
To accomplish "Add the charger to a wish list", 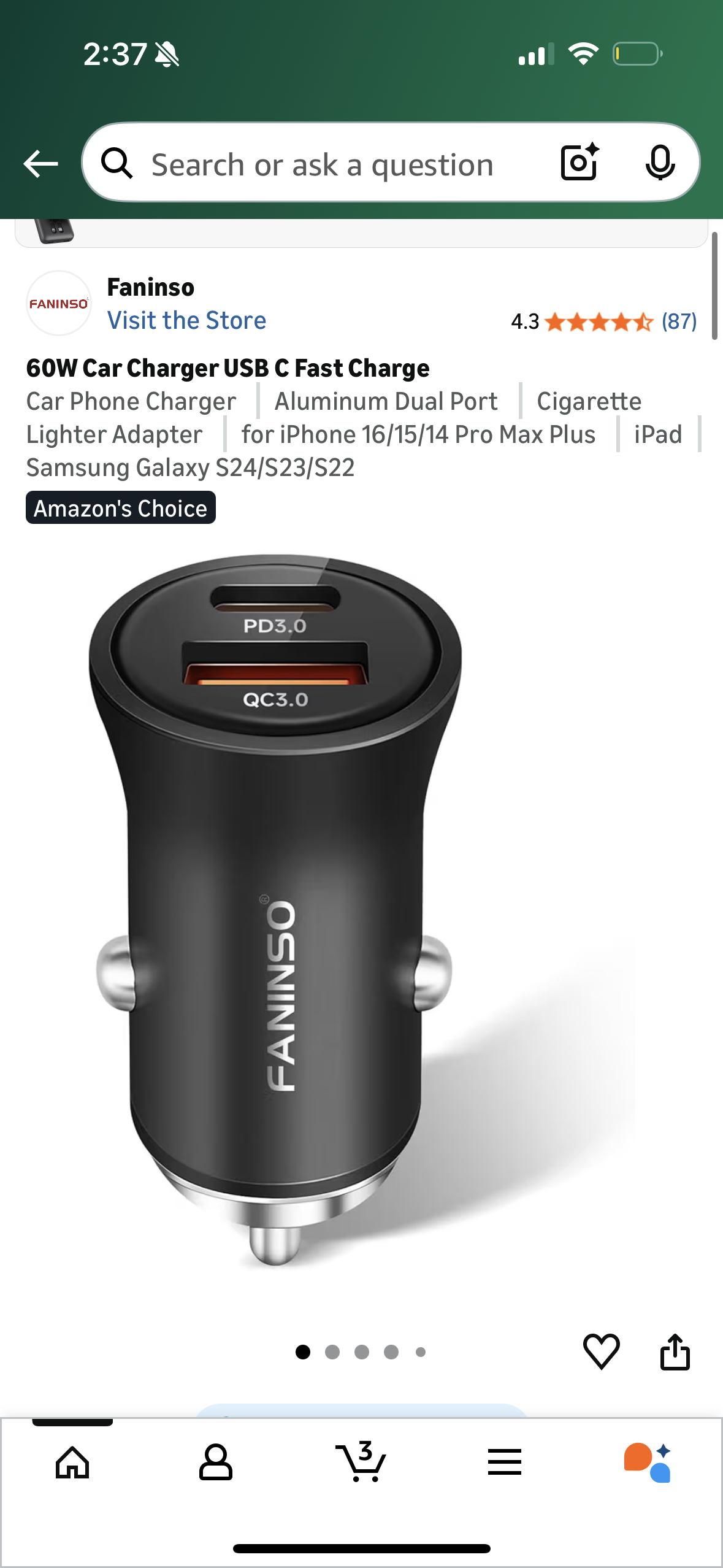I will (601, 1351).
